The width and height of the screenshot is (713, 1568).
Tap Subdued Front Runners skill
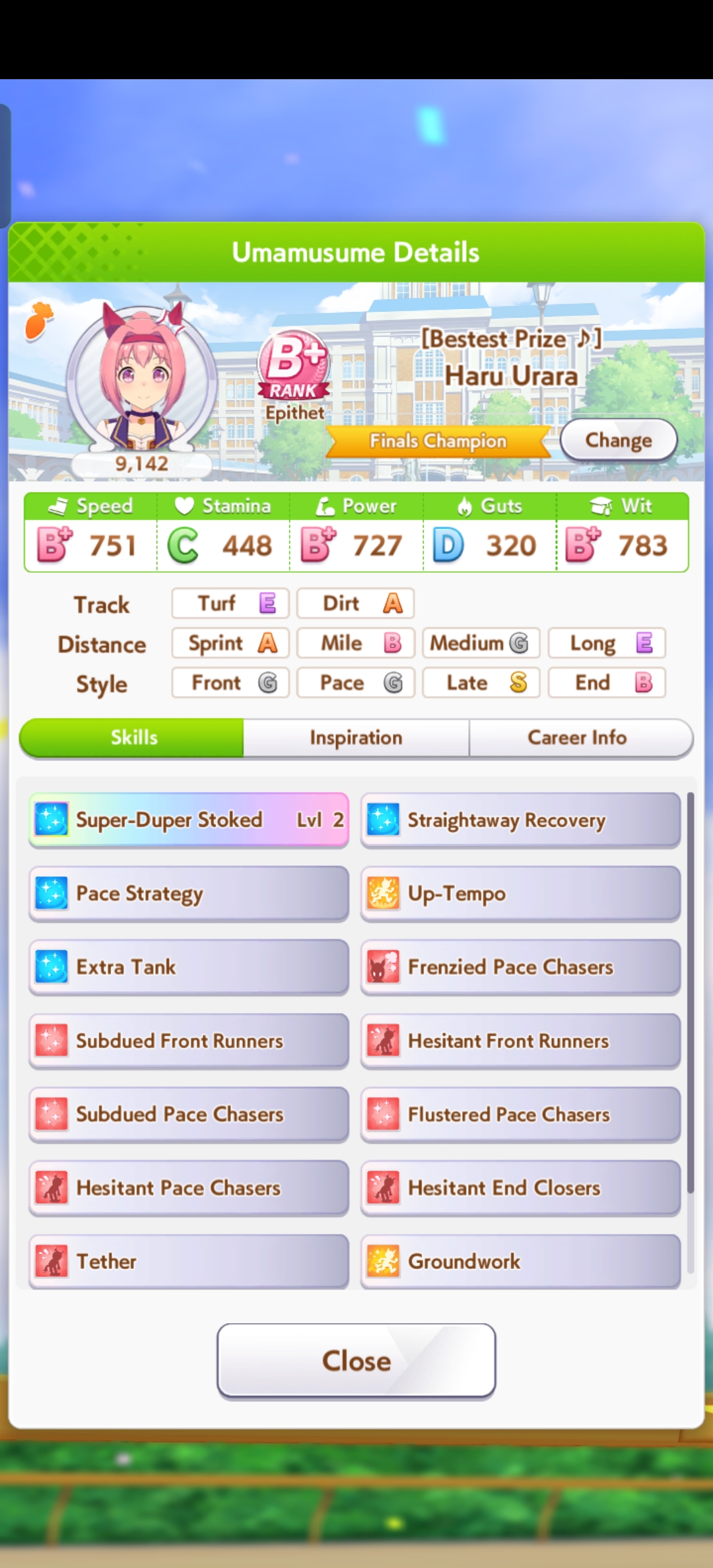pyautogui.click(x=189, y=1041)
